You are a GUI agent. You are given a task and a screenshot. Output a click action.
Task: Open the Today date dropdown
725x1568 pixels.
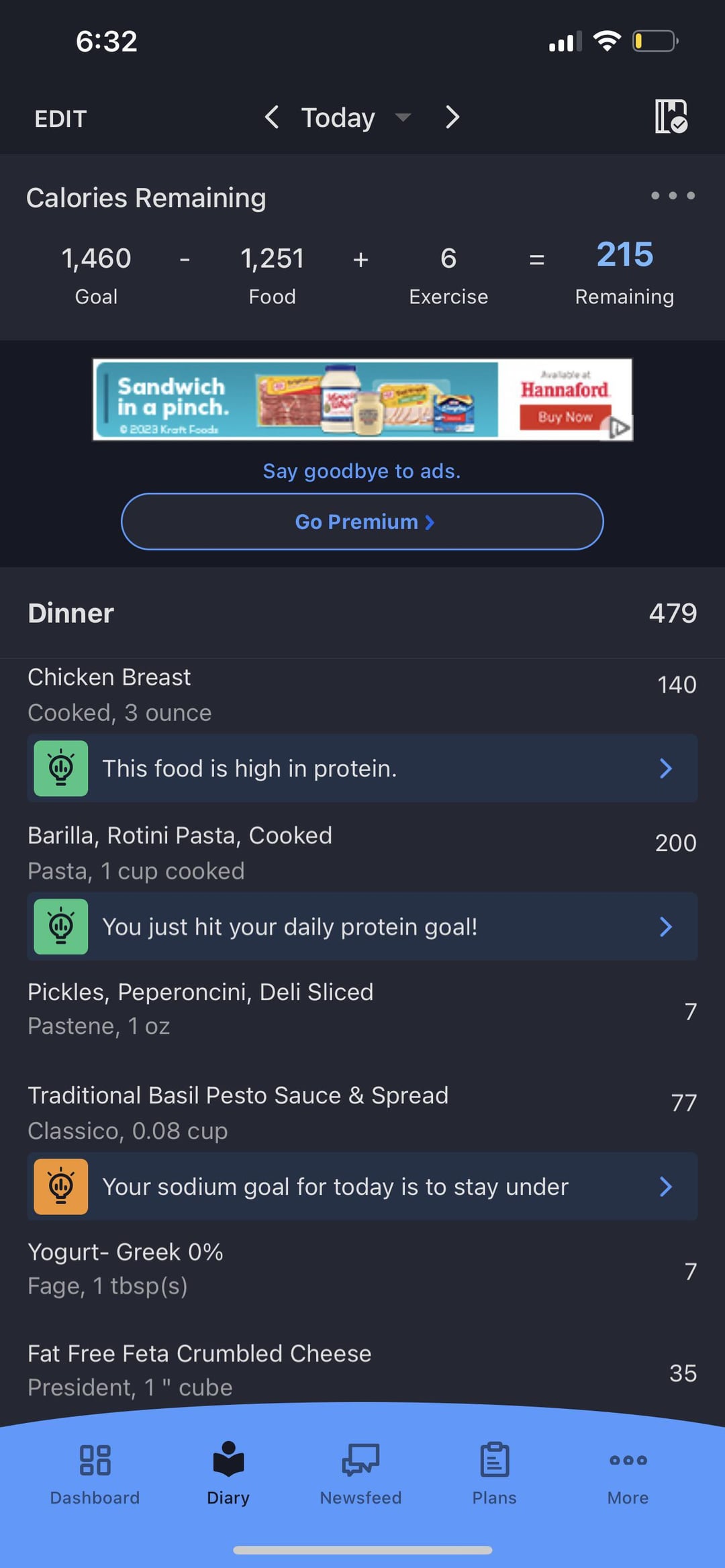(x=355, y=118)
